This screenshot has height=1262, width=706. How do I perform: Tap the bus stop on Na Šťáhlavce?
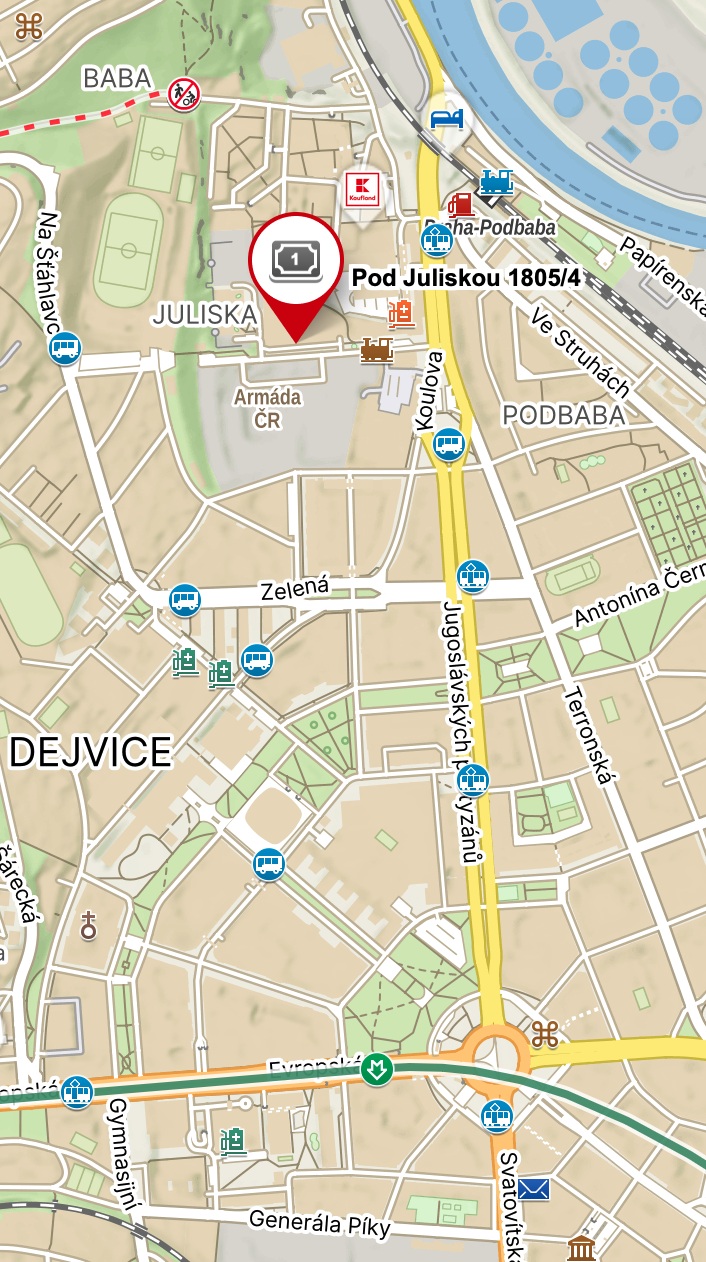coord(65,349)
